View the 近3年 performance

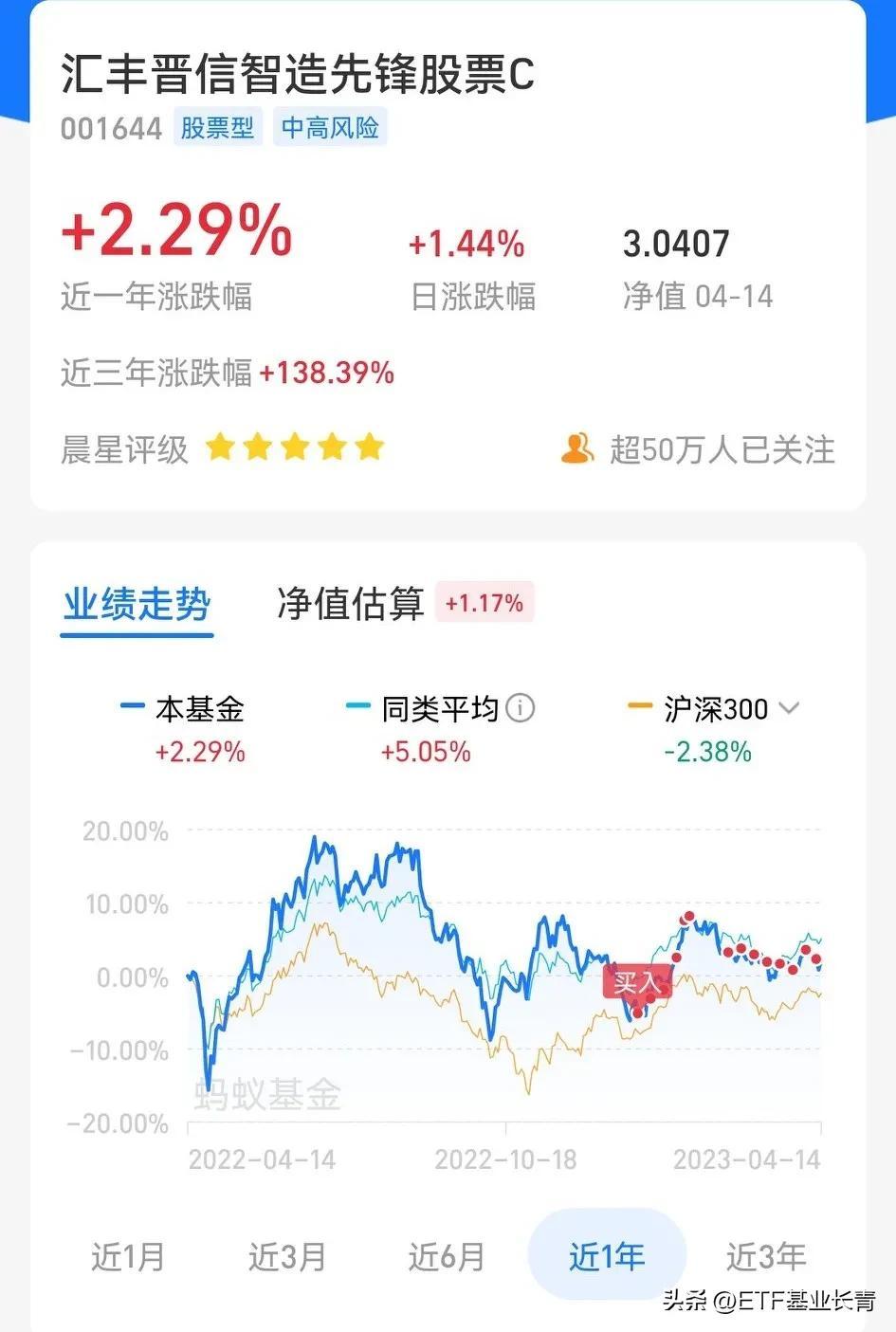766,1256
